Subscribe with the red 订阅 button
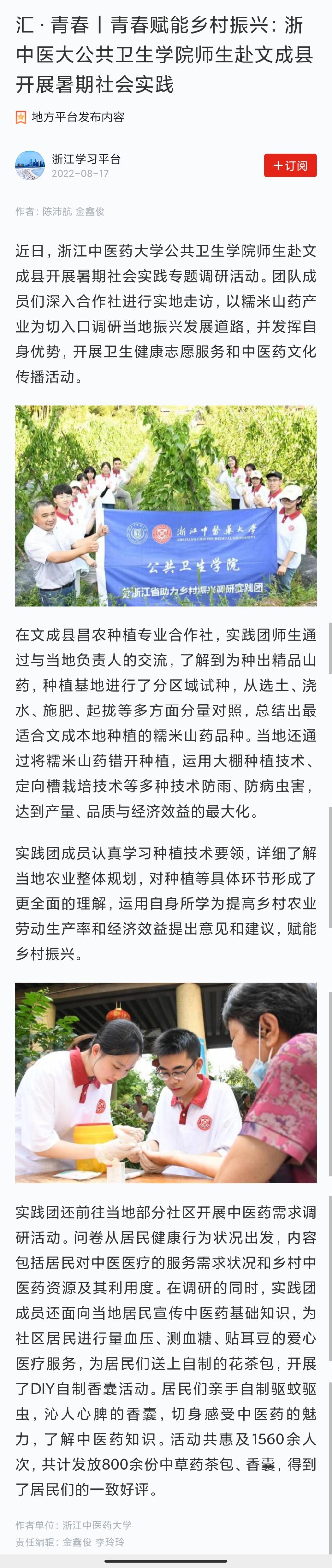332x1568 pixels. [290, 165]
